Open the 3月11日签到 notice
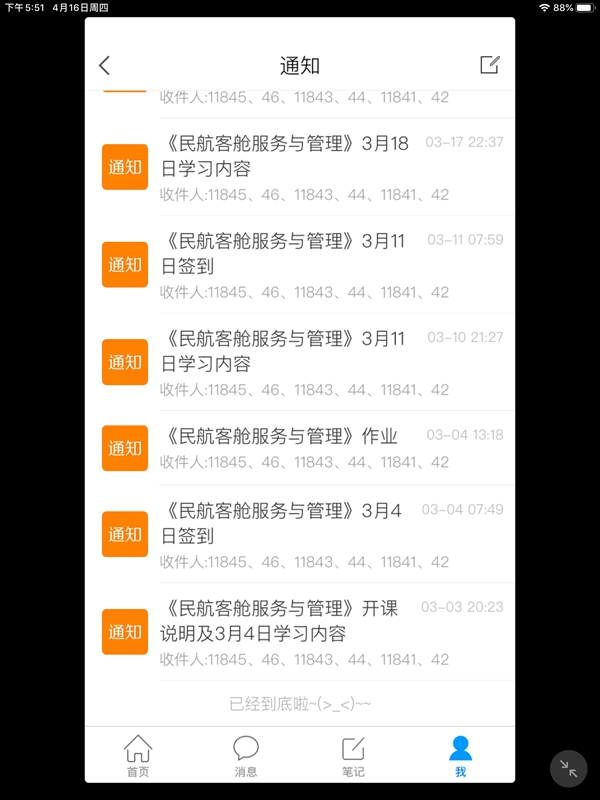The height and width of the screenshot is (800, 600). coord(300,265)
